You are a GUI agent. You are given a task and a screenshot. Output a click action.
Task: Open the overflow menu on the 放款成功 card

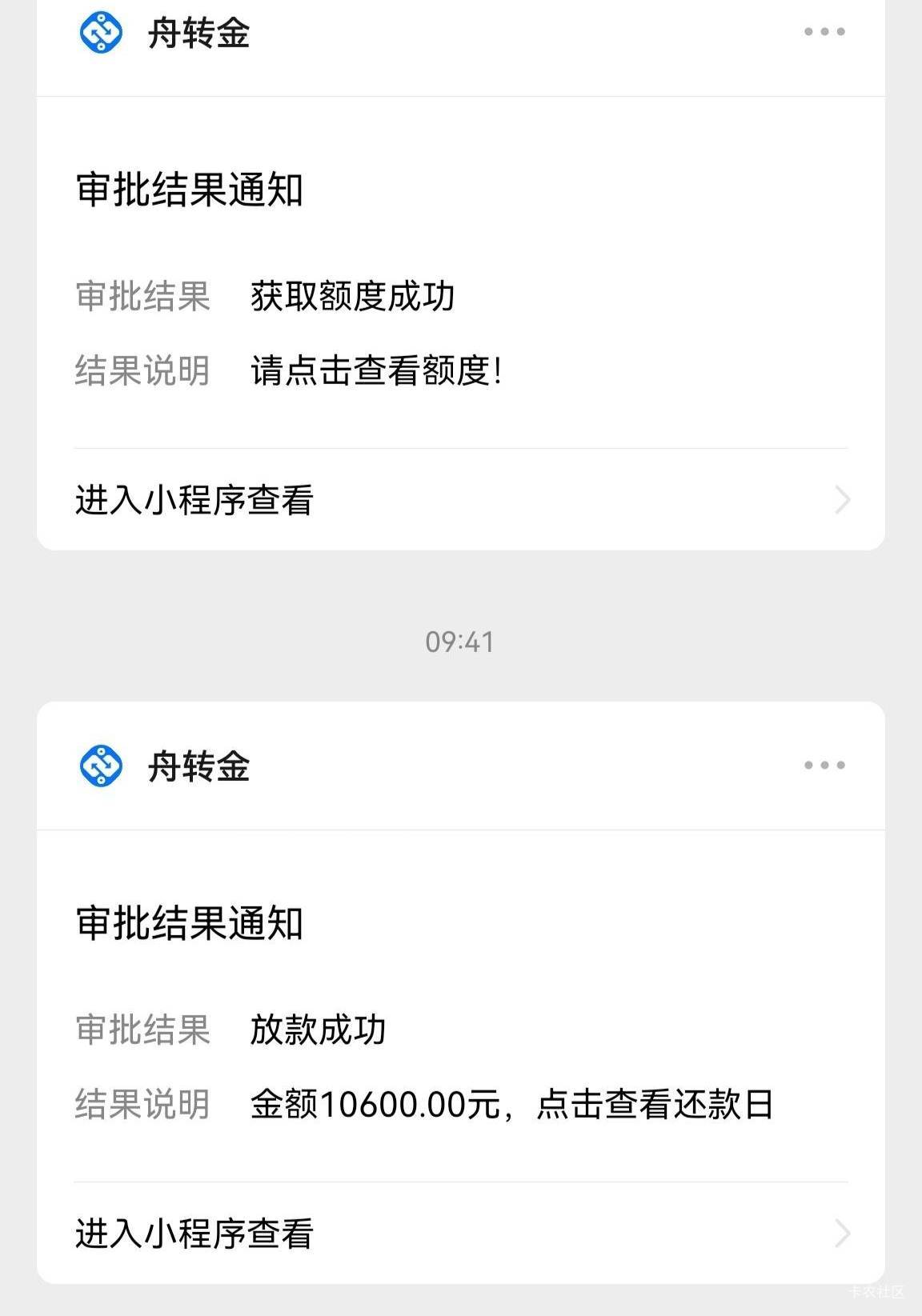[824, 765]
